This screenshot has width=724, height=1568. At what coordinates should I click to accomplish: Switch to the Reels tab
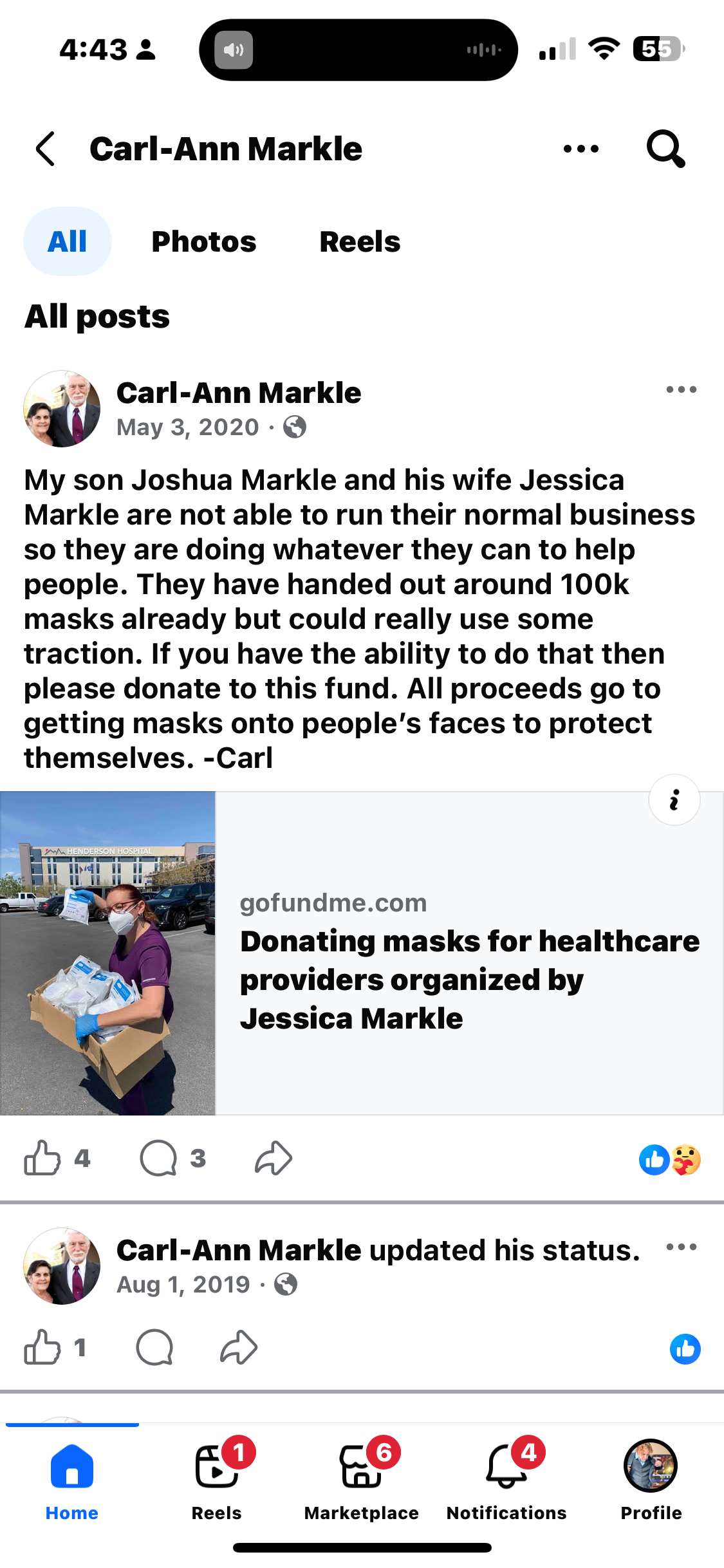360,241
